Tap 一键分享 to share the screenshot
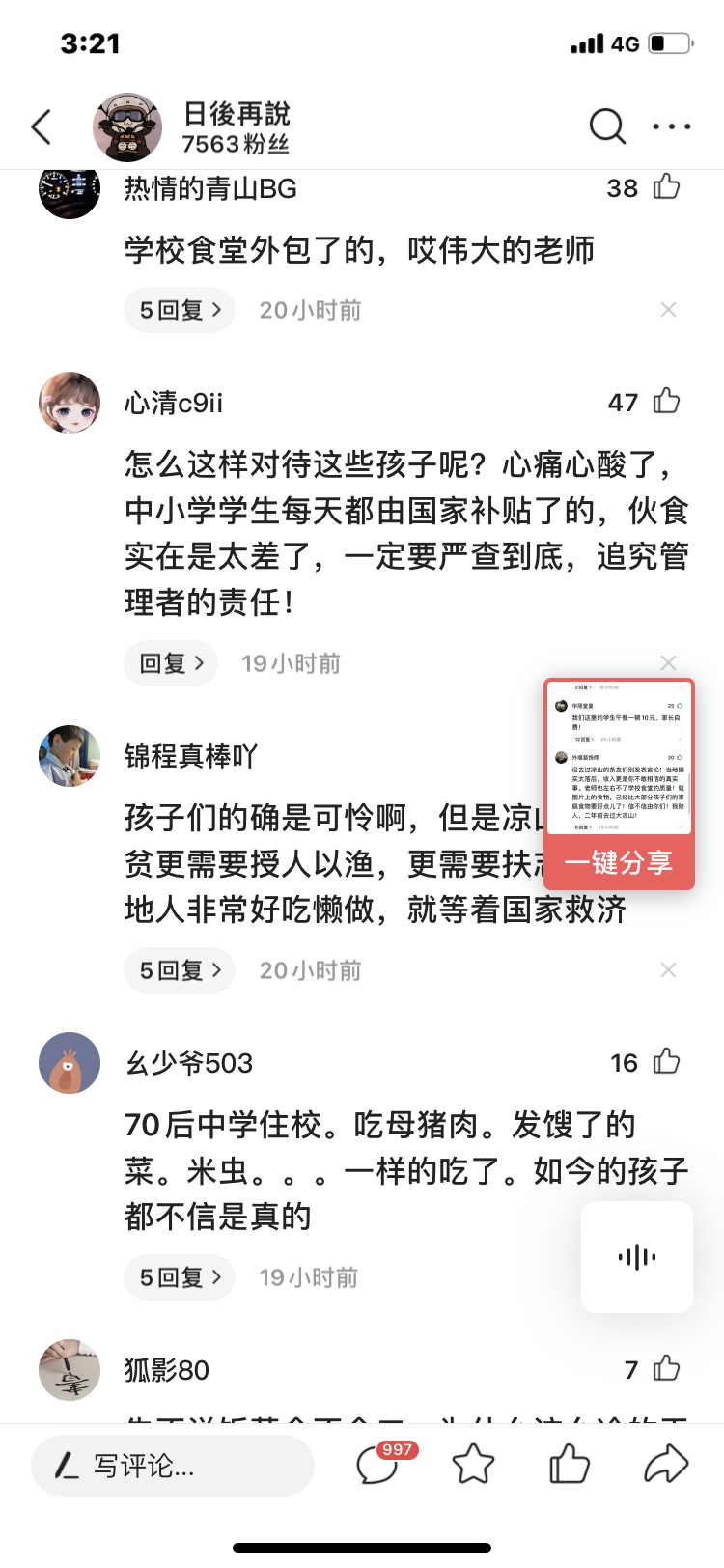This screenshot has height=1568, width=724. (x=619, y=862)
